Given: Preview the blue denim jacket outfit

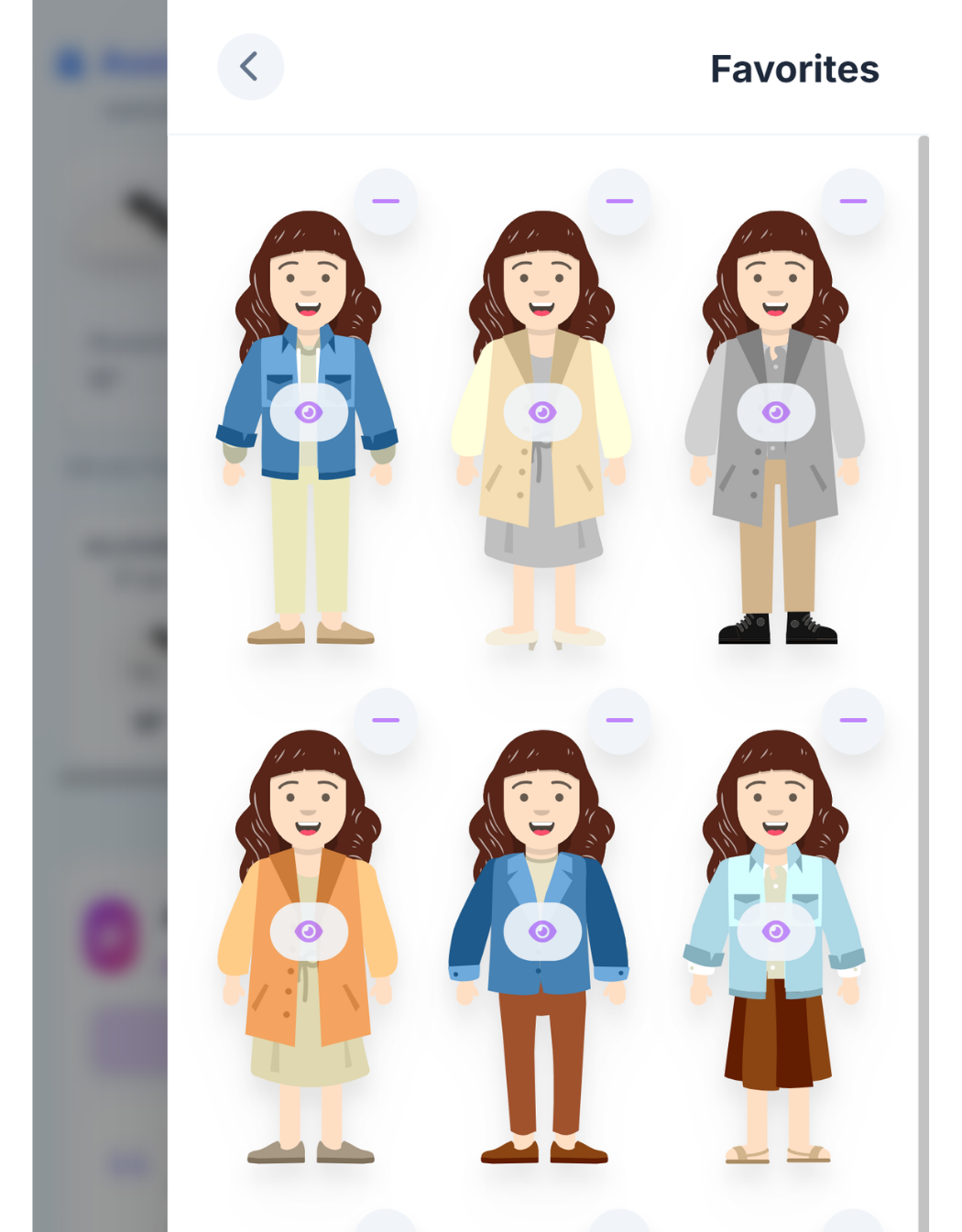Looking at the screenshot, I should click(309, 412).
